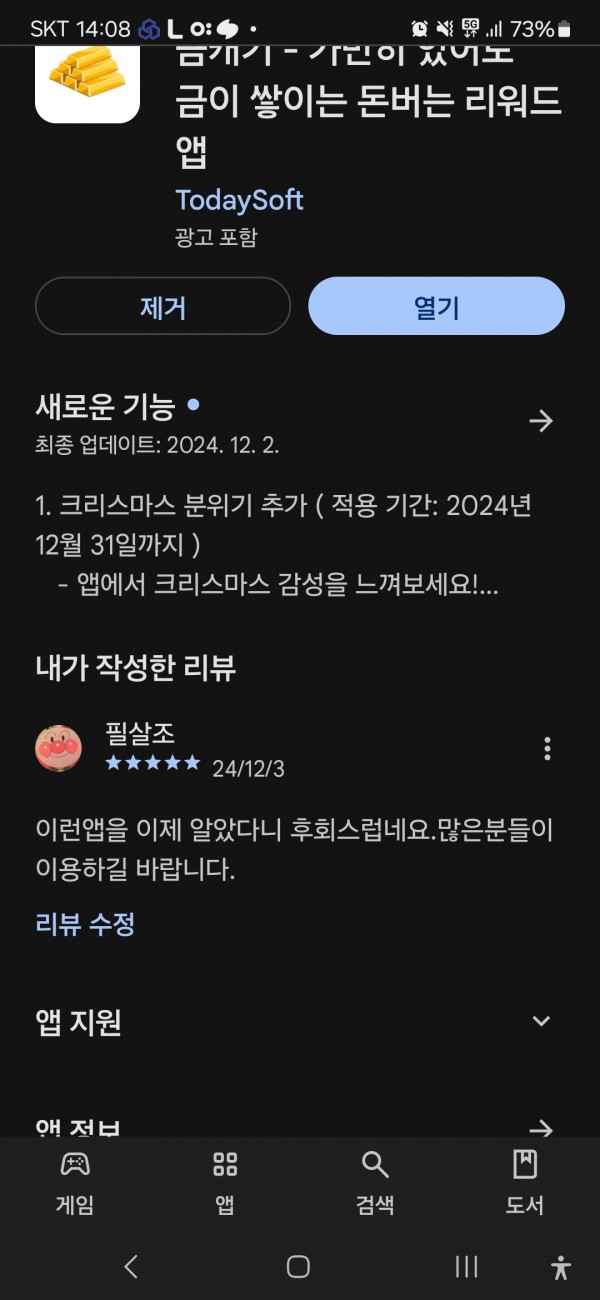Open the app with 열기 button
Screen dimensions: 600x1300
point(436,306)
